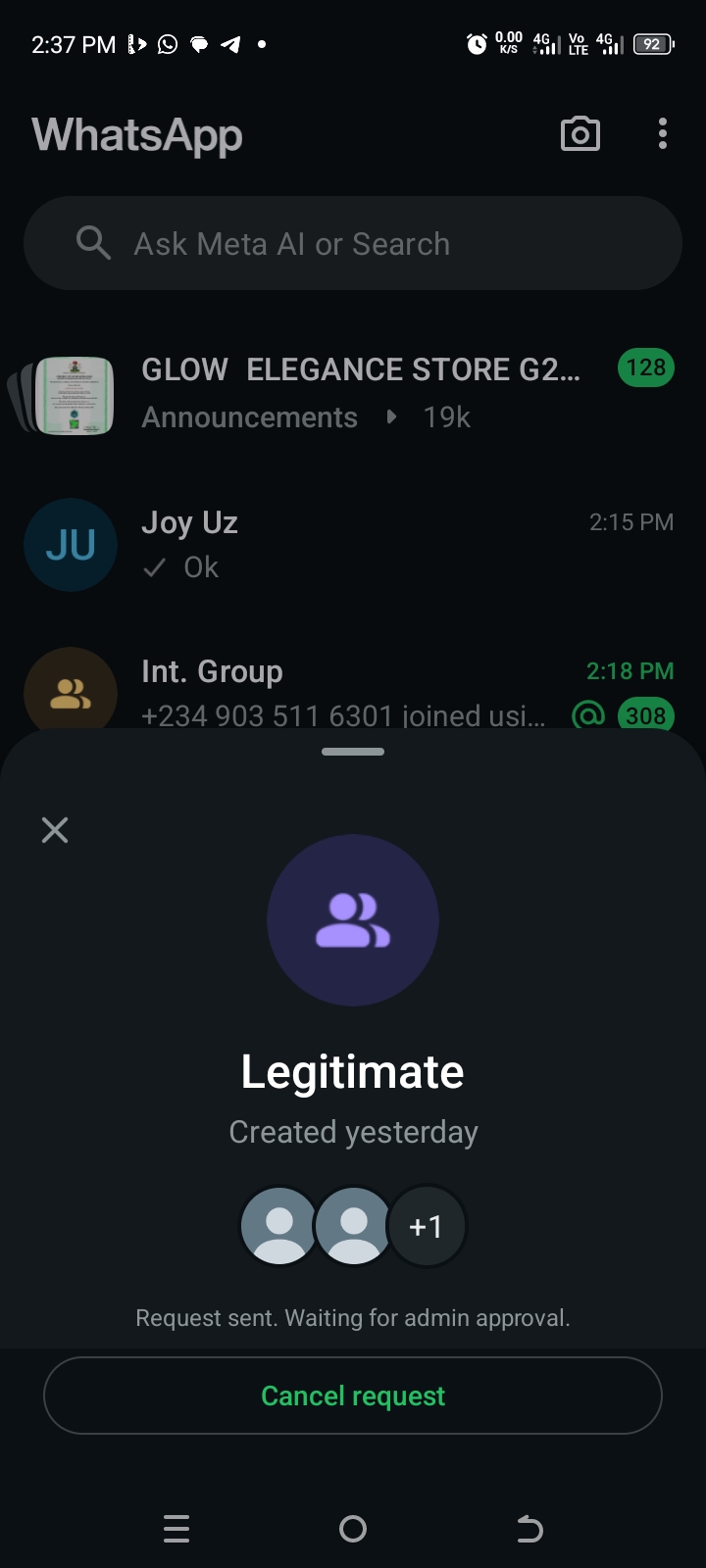The image size is (706, 1568).
Task: Open the camera icon
Action: pyautogui.click(x=580, y=134)
